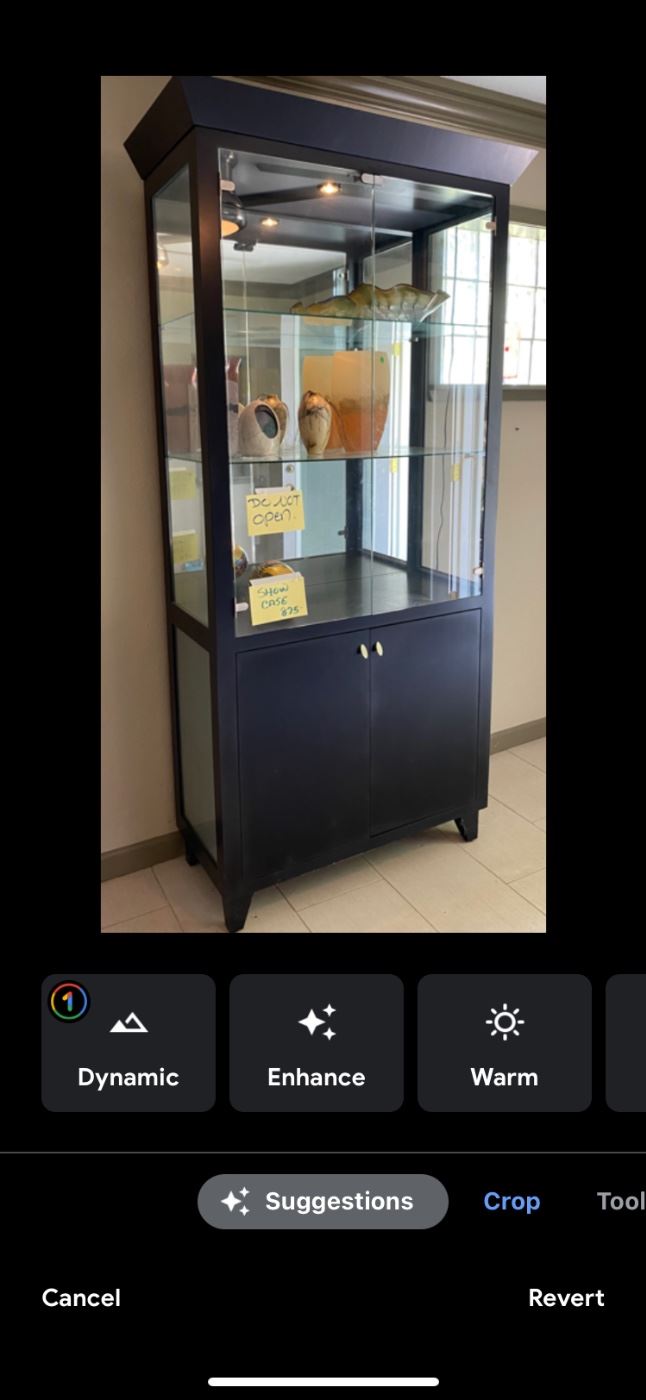Apply the Warm filter suggestion
646x1400 pixels.
504,1043
